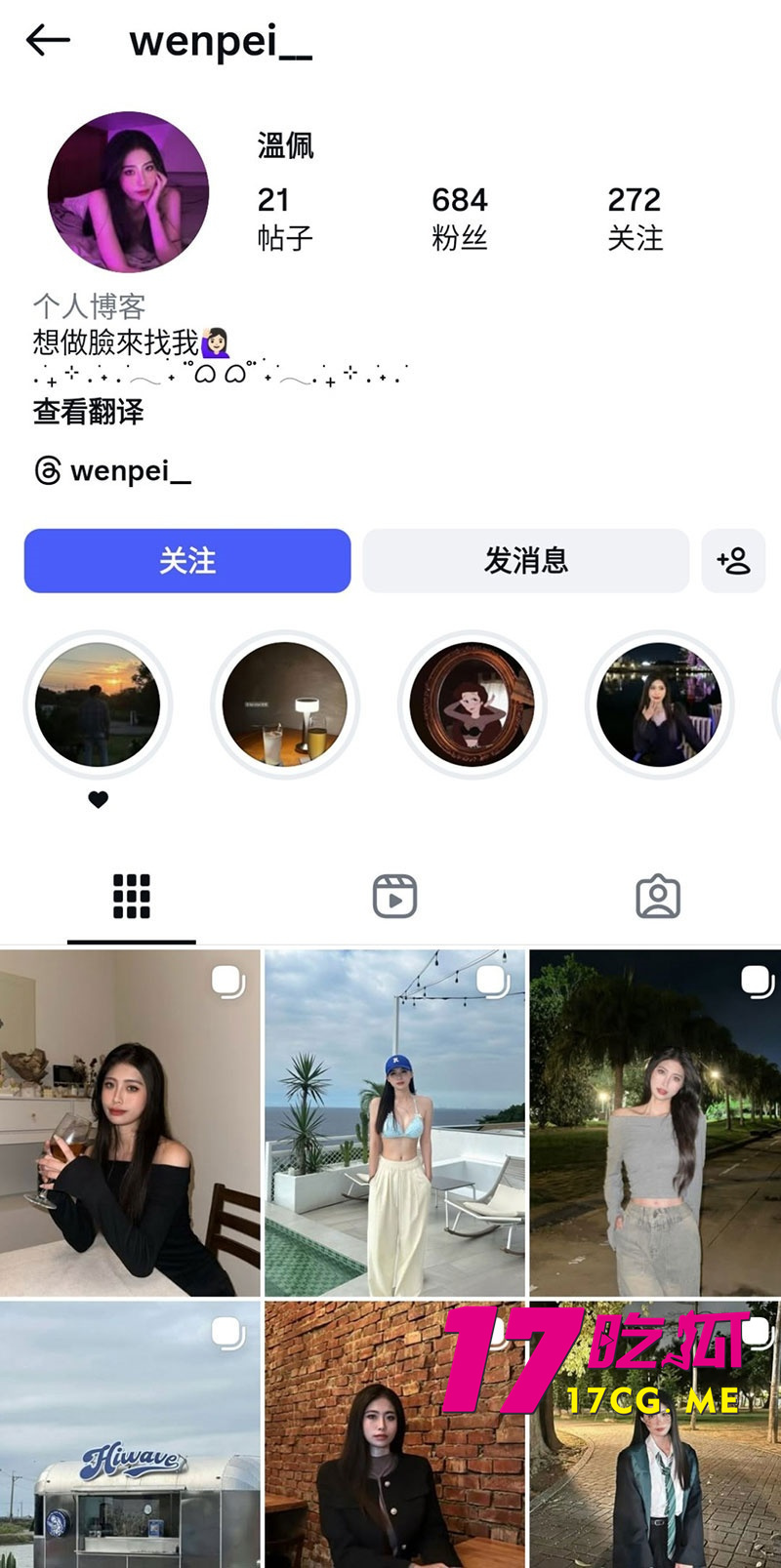781x1568 pixels.
Task: View the mirror-frame story highlight
Action: tap(473, 705)
